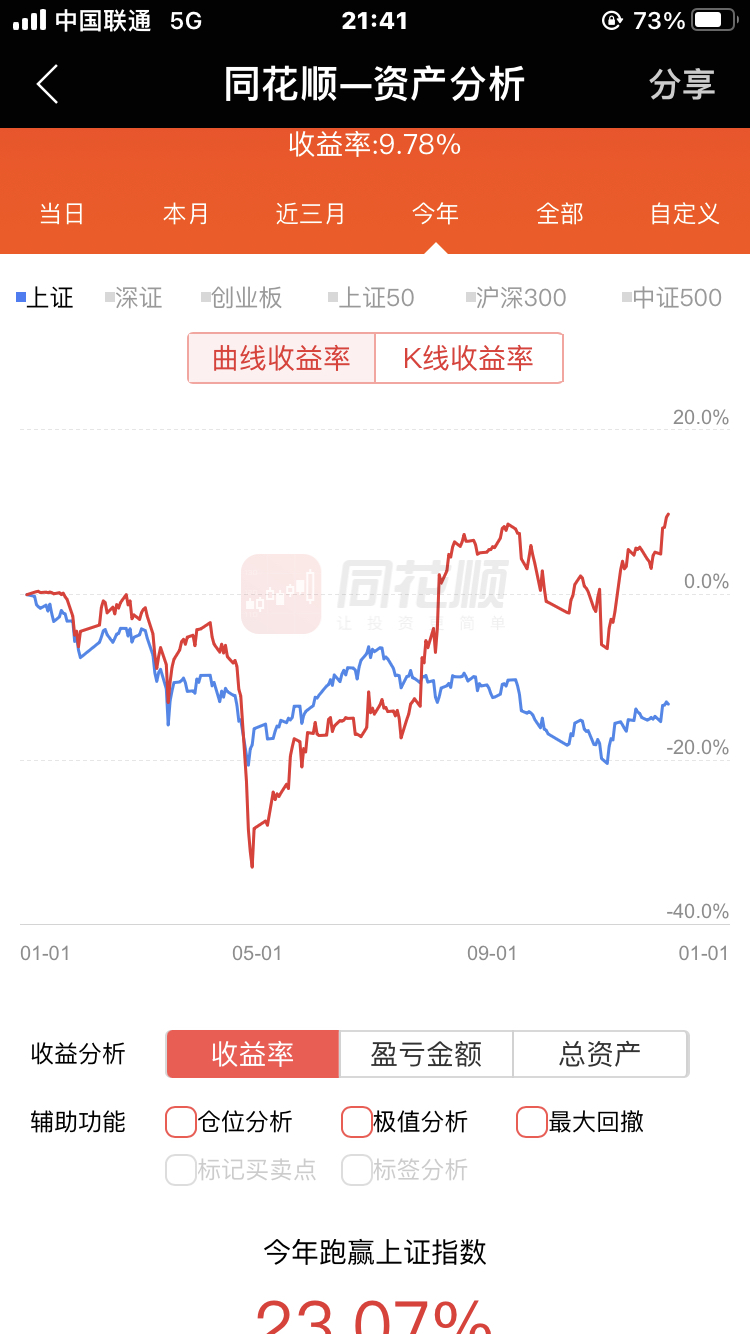Show the 中证500 comparison line
750x1334 pixels.
[x=672, y=297]
